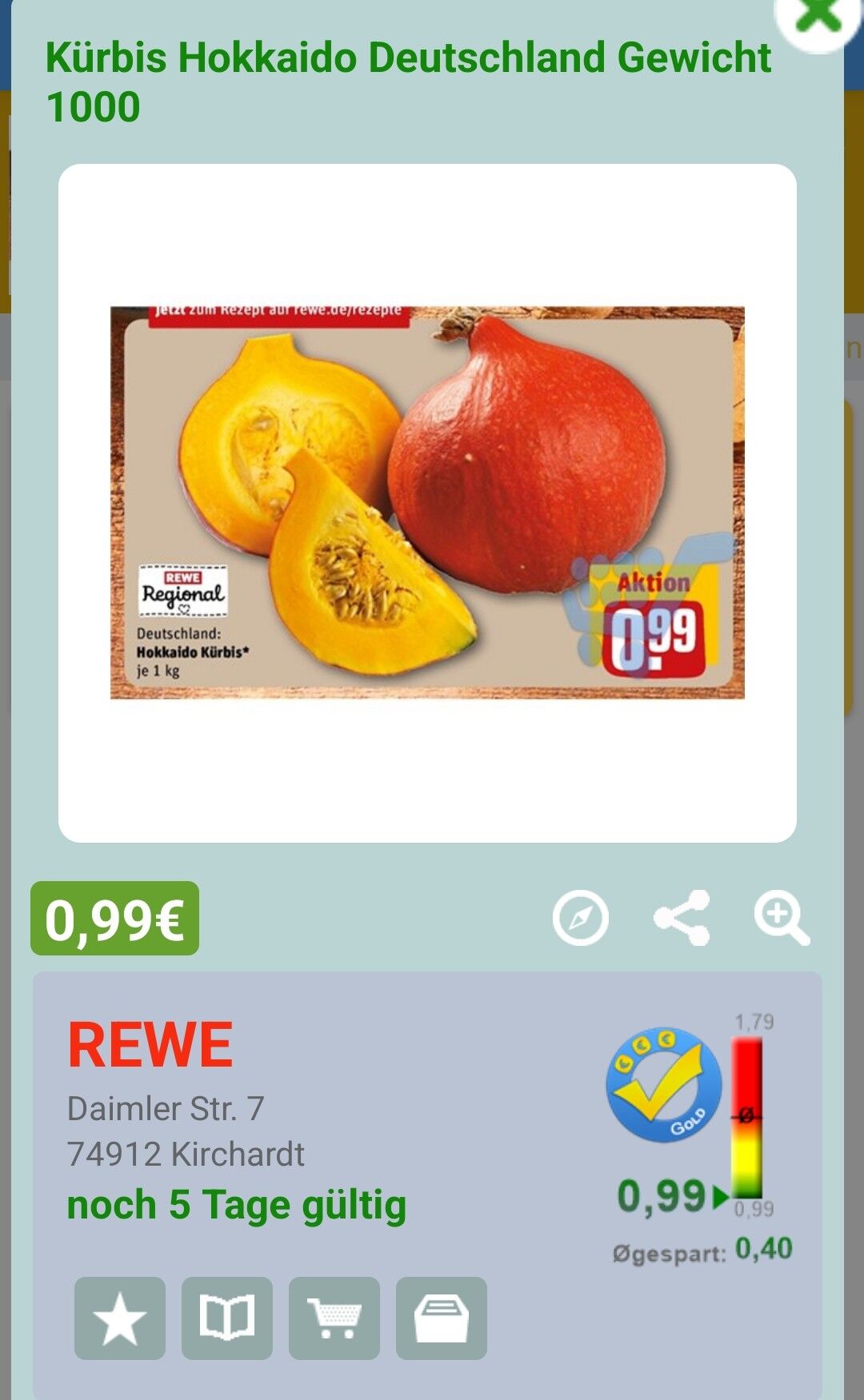Open the leaflet book icon

pos(227,1318)
